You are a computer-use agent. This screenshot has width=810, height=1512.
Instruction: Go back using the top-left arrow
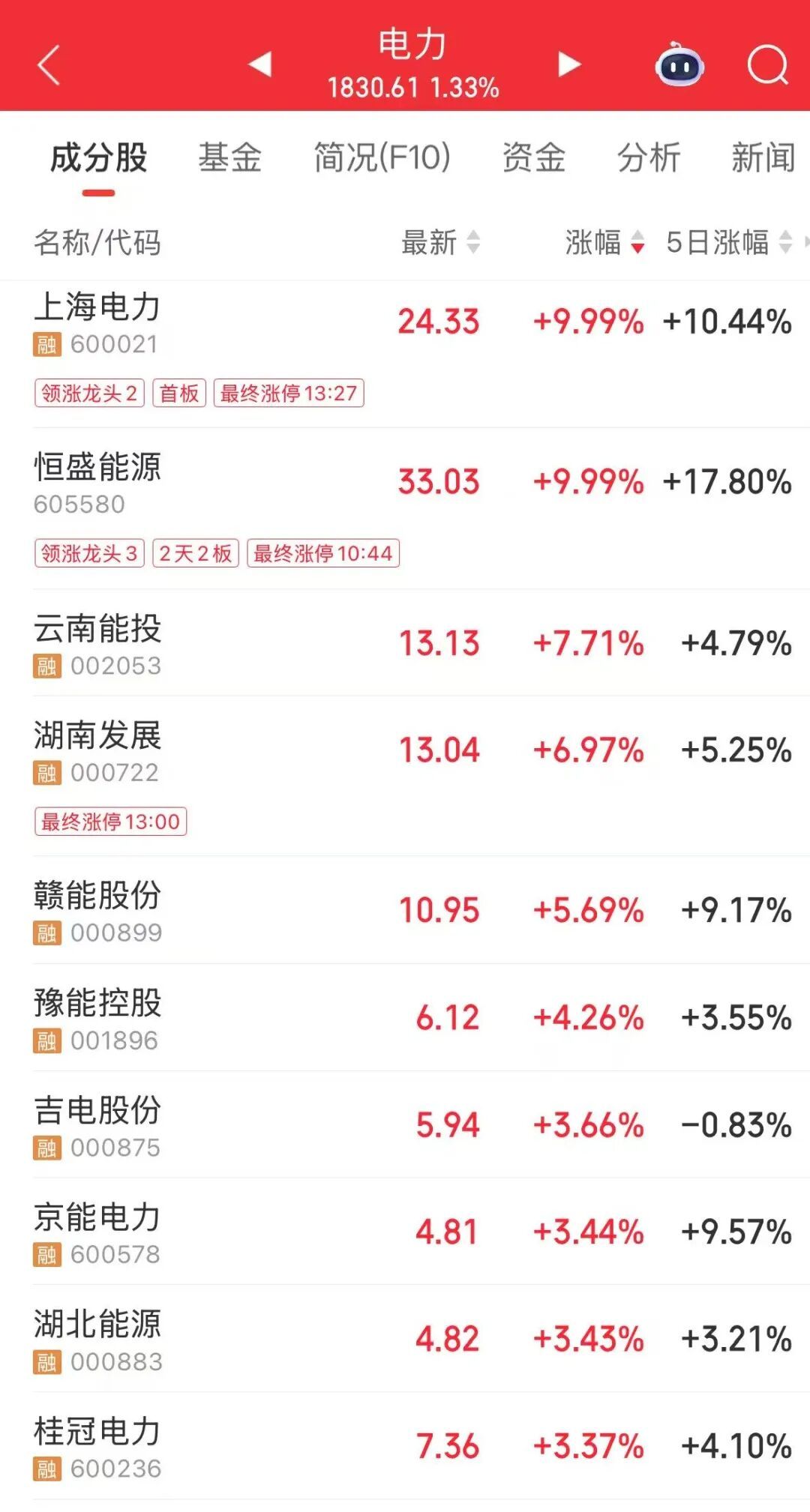[49, 65]
